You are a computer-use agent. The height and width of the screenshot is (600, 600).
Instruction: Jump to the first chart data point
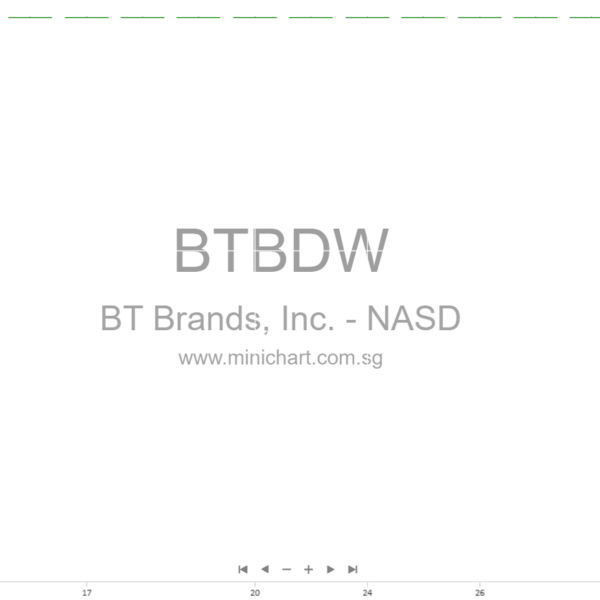(x=242, y=569)
